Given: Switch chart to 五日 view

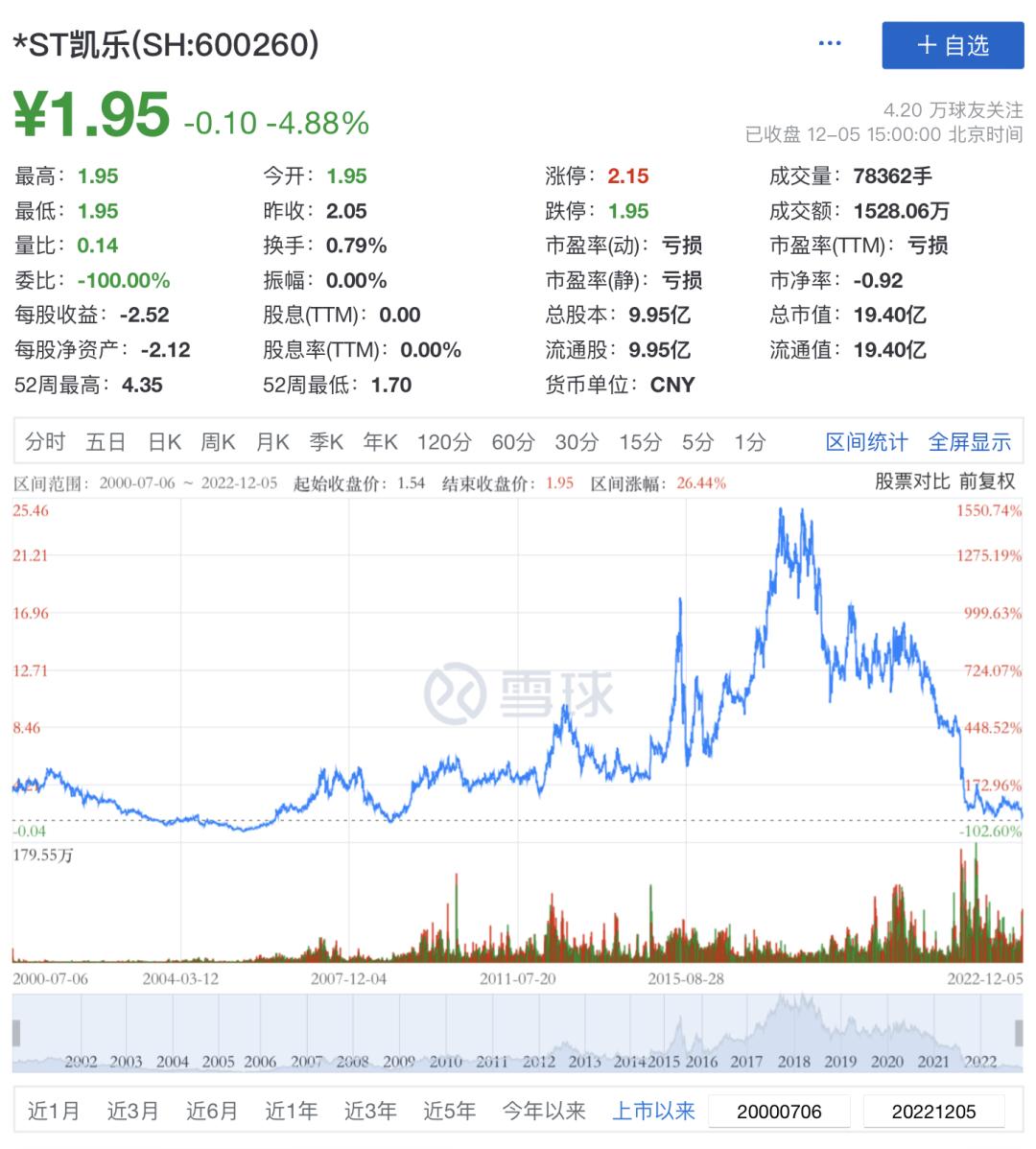Looking at the screenshot, I should pyautogui.click(x=106, y=442).
